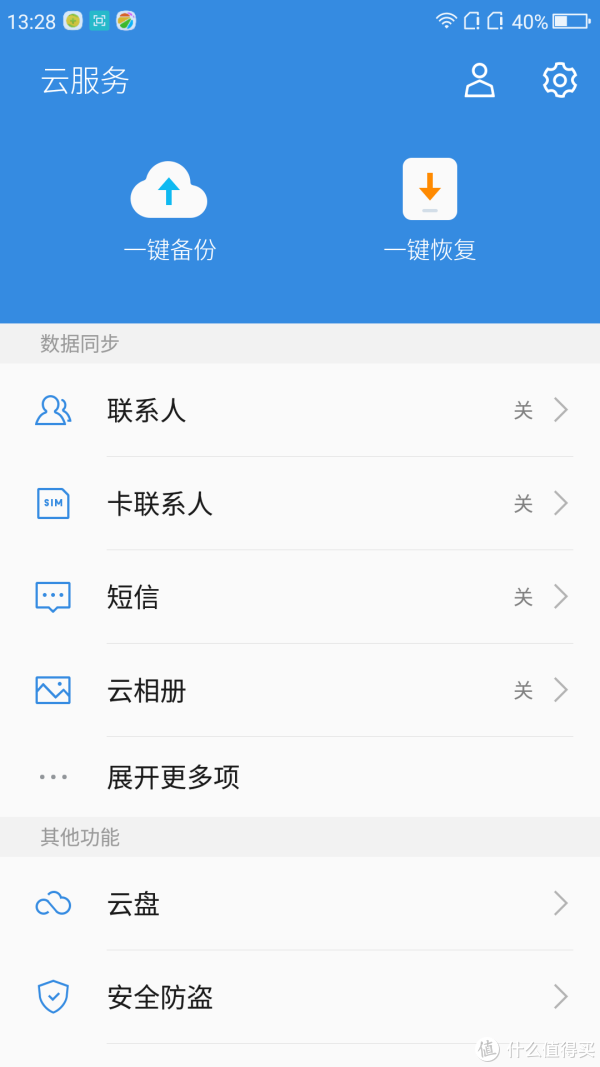Open 联系人 sync settings
Viewport: 600px width, 1067px height.
(300, 410)
